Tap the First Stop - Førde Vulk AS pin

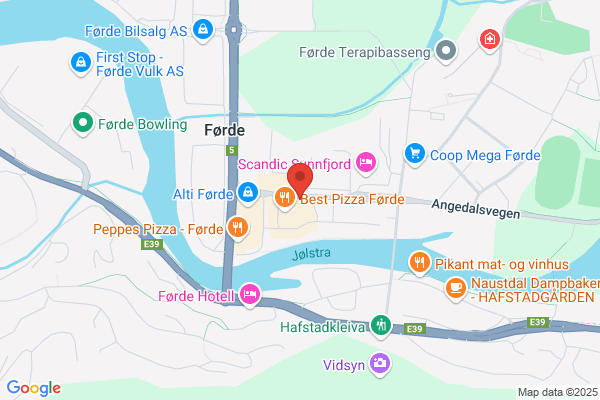79,63
